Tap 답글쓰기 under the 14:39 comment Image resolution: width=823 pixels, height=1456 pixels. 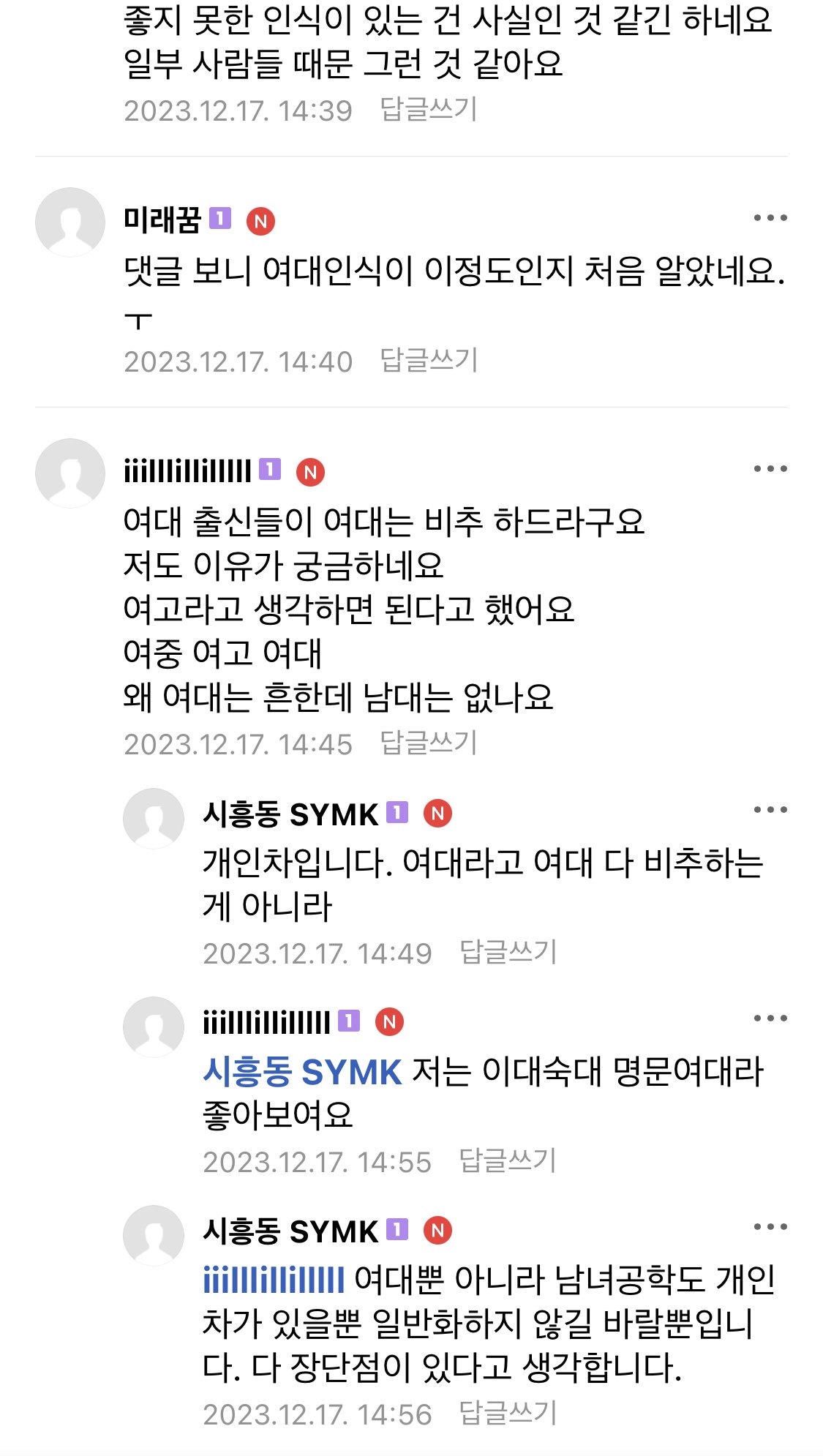point(428,110)
